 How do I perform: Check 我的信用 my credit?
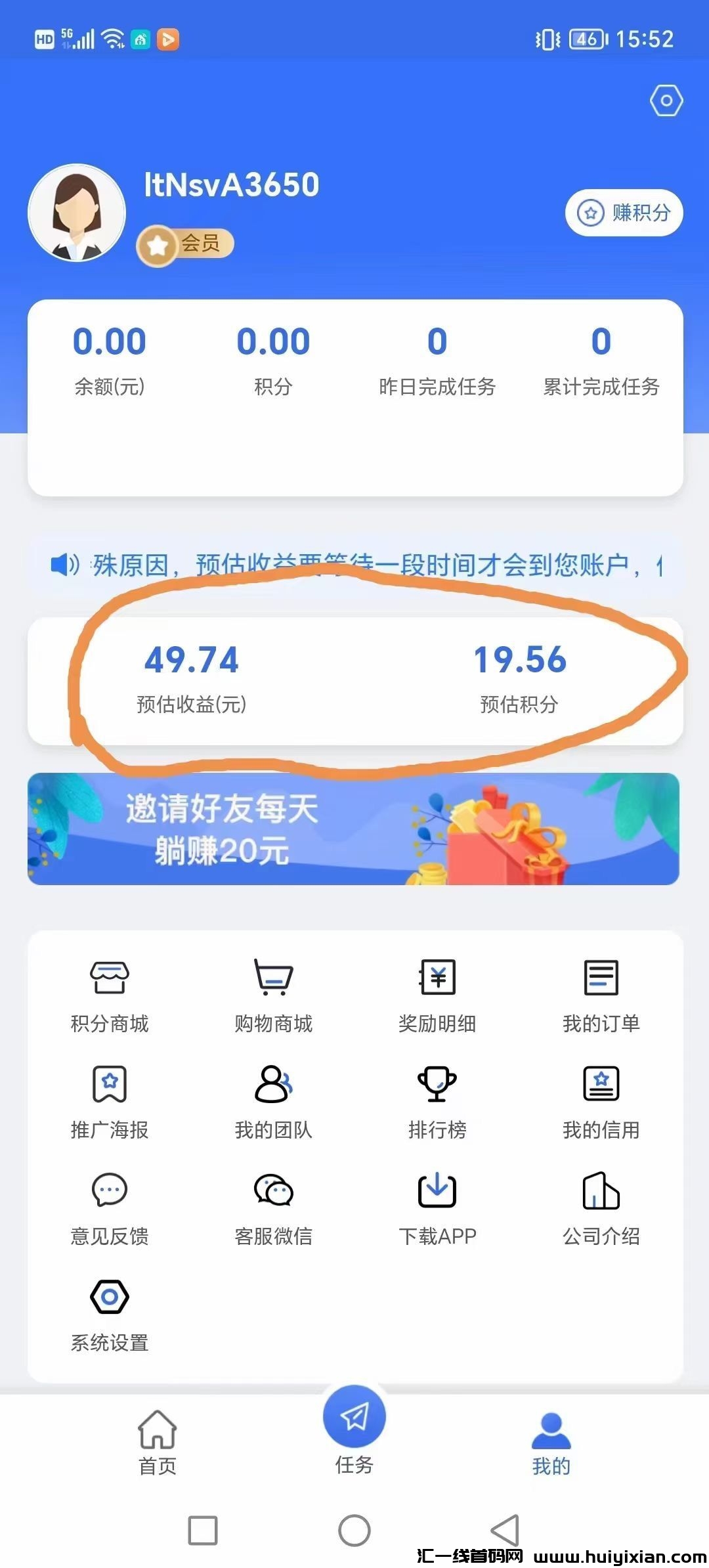601,1101
